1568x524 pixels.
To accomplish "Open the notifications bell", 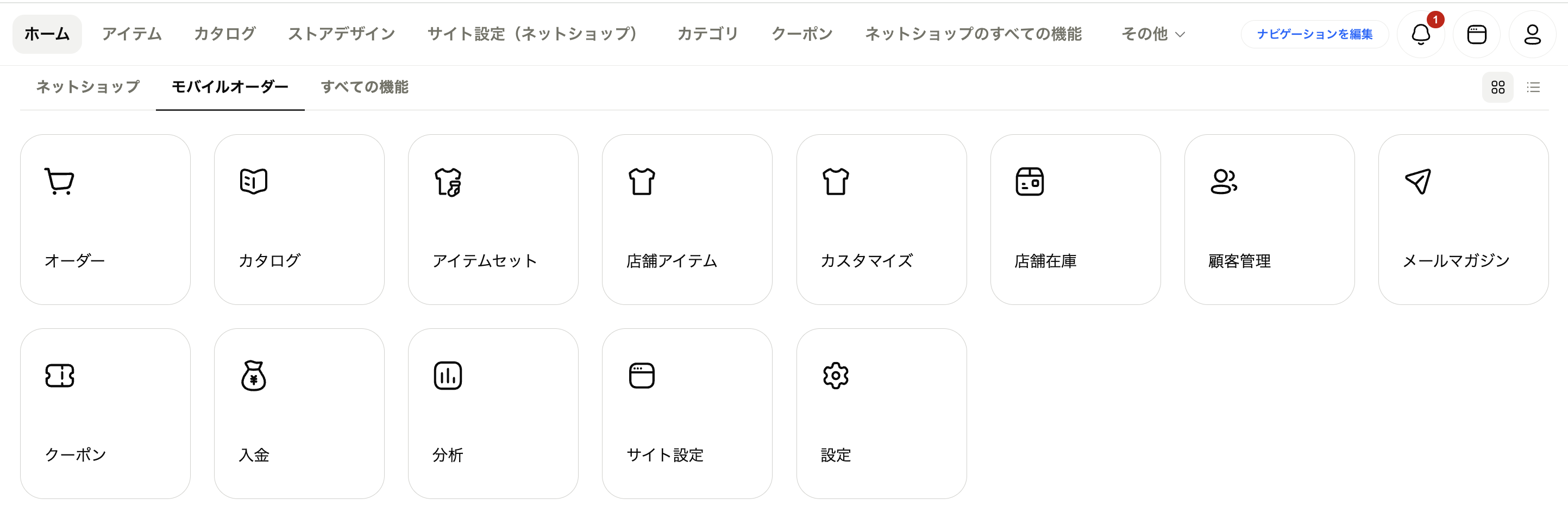I will click(1420, 34).
